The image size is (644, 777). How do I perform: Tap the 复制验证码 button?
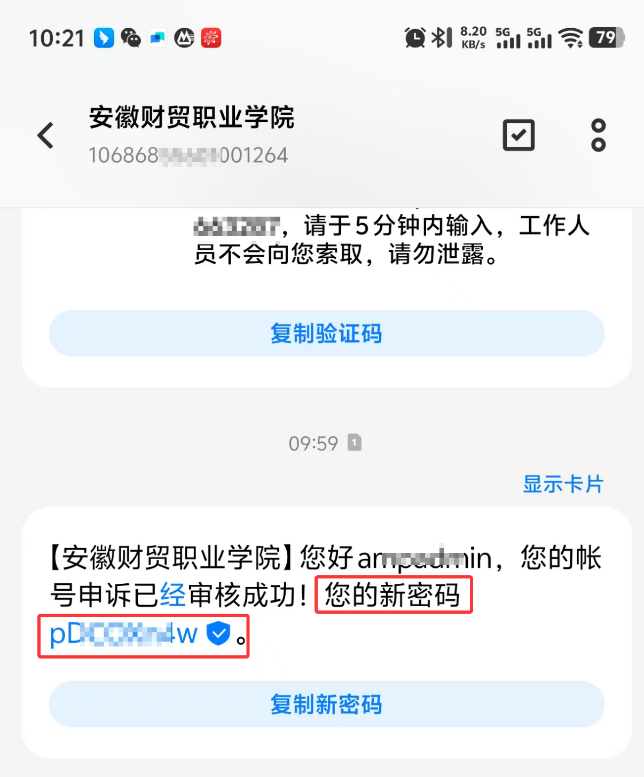(326, 333)
